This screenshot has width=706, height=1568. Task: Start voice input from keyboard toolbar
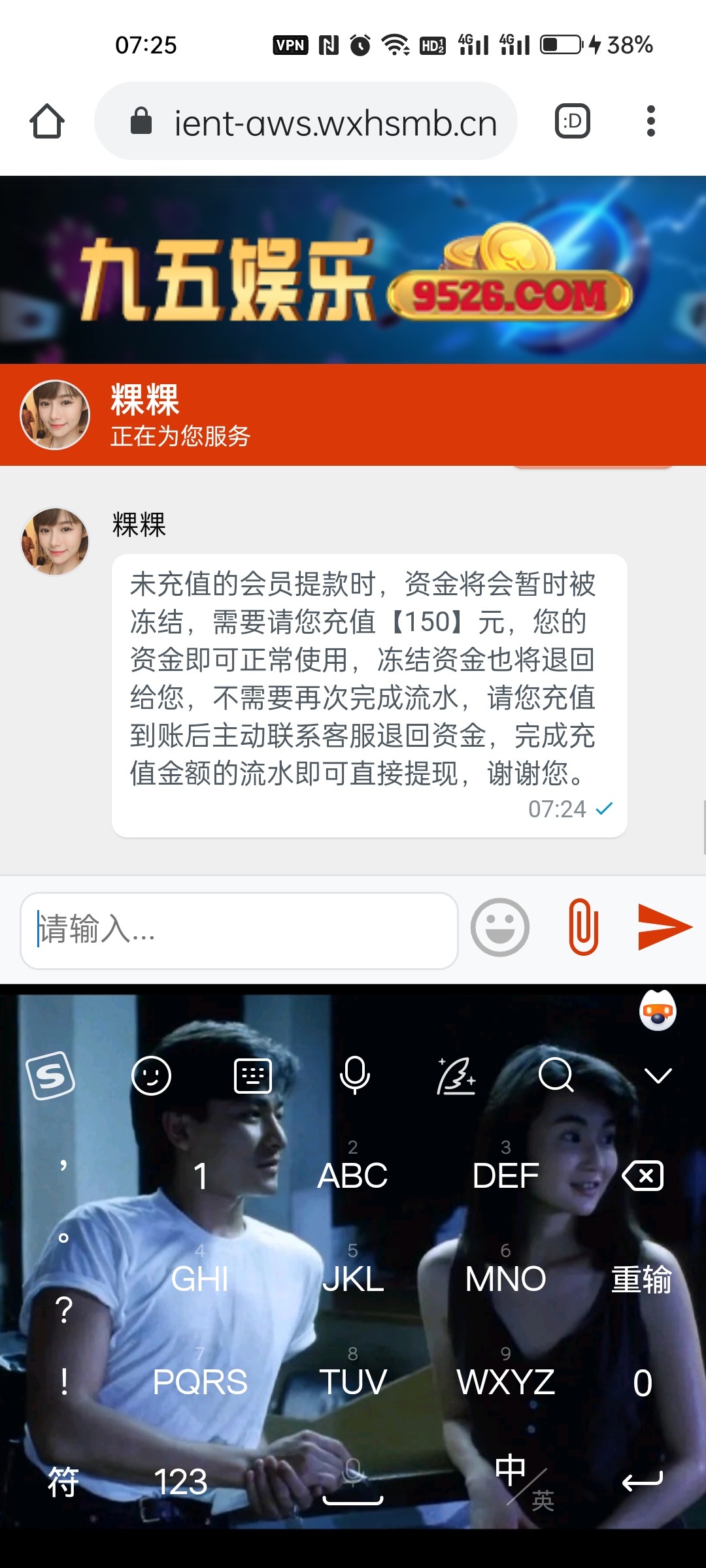pos(354,1075)
